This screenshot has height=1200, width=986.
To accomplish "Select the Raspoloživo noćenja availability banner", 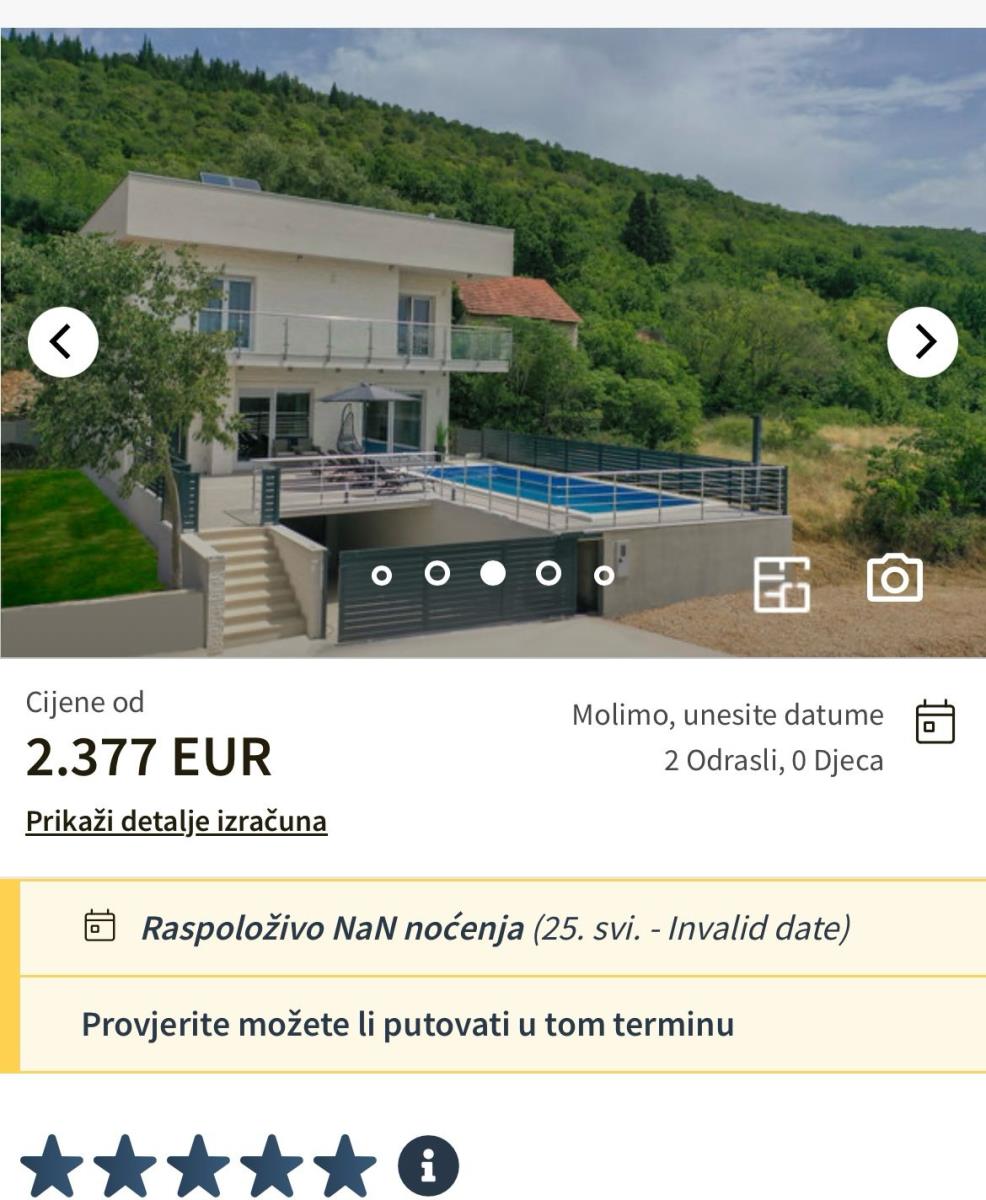I will pos(495,928).
